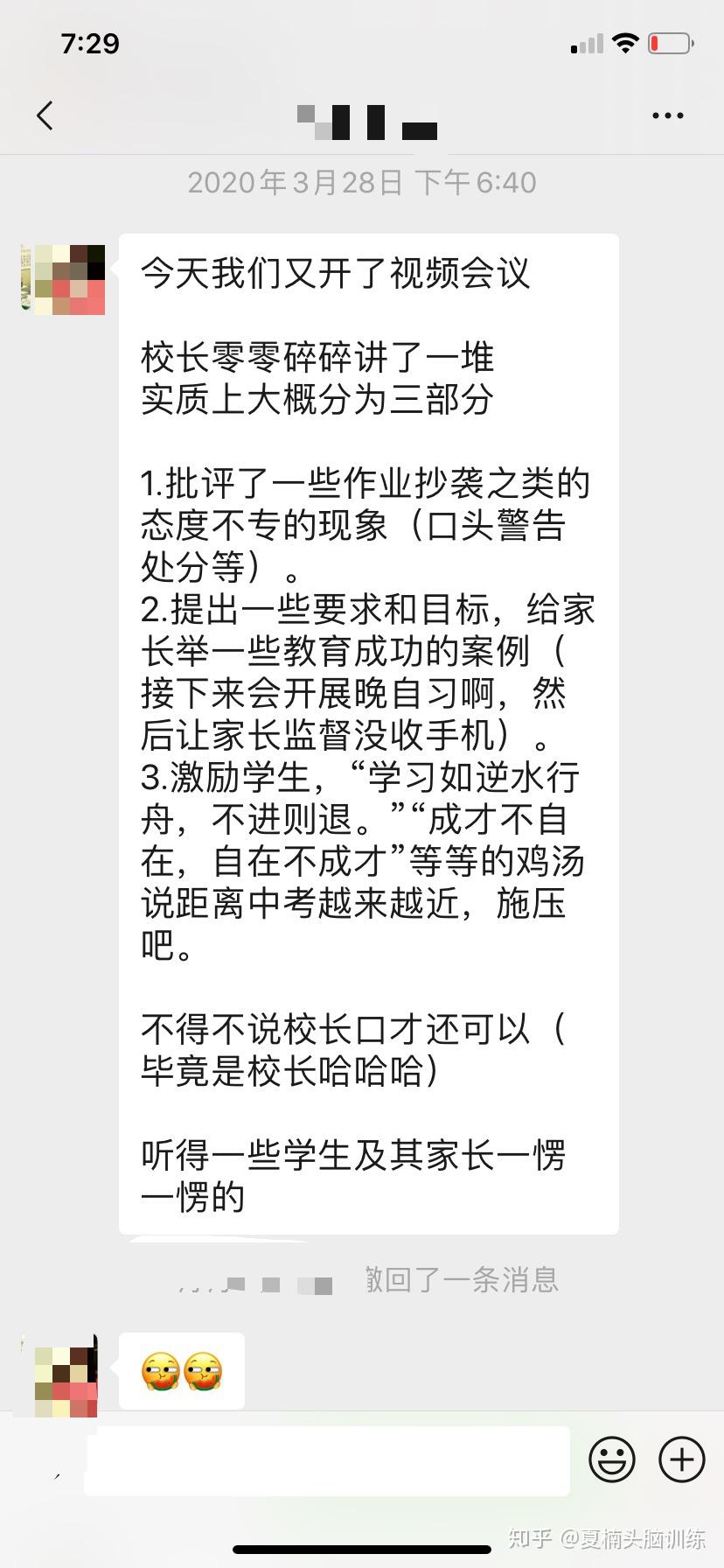Tap the message text input field
The width and height of the screenshot is (724, 1568).
tap(327, 1460)
